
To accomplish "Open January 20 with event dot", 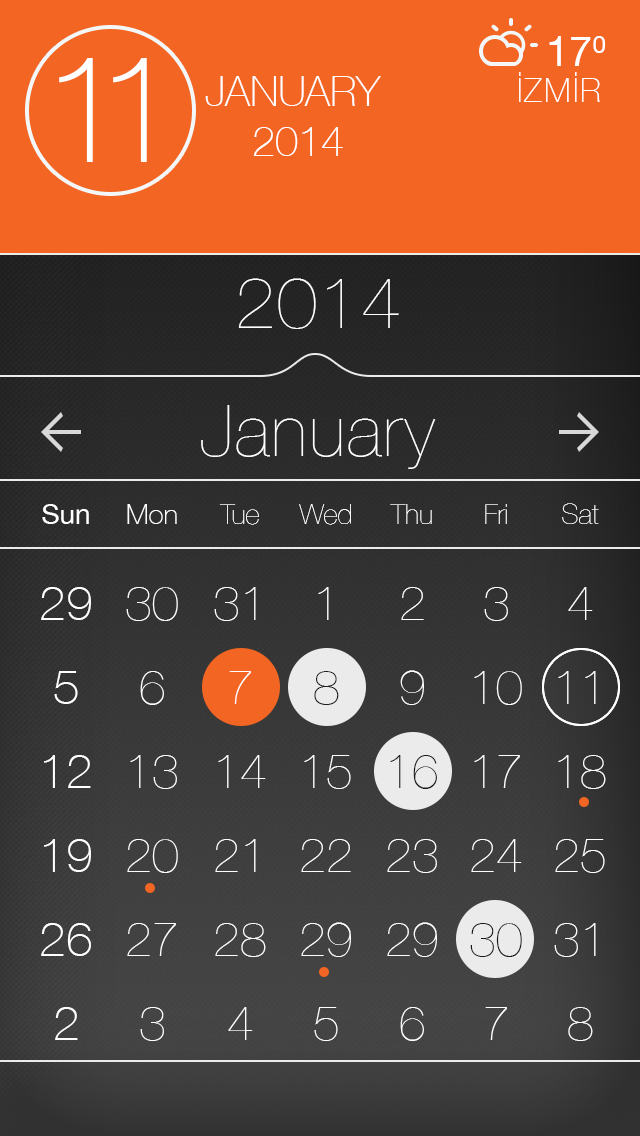I will tap(152, 857).
